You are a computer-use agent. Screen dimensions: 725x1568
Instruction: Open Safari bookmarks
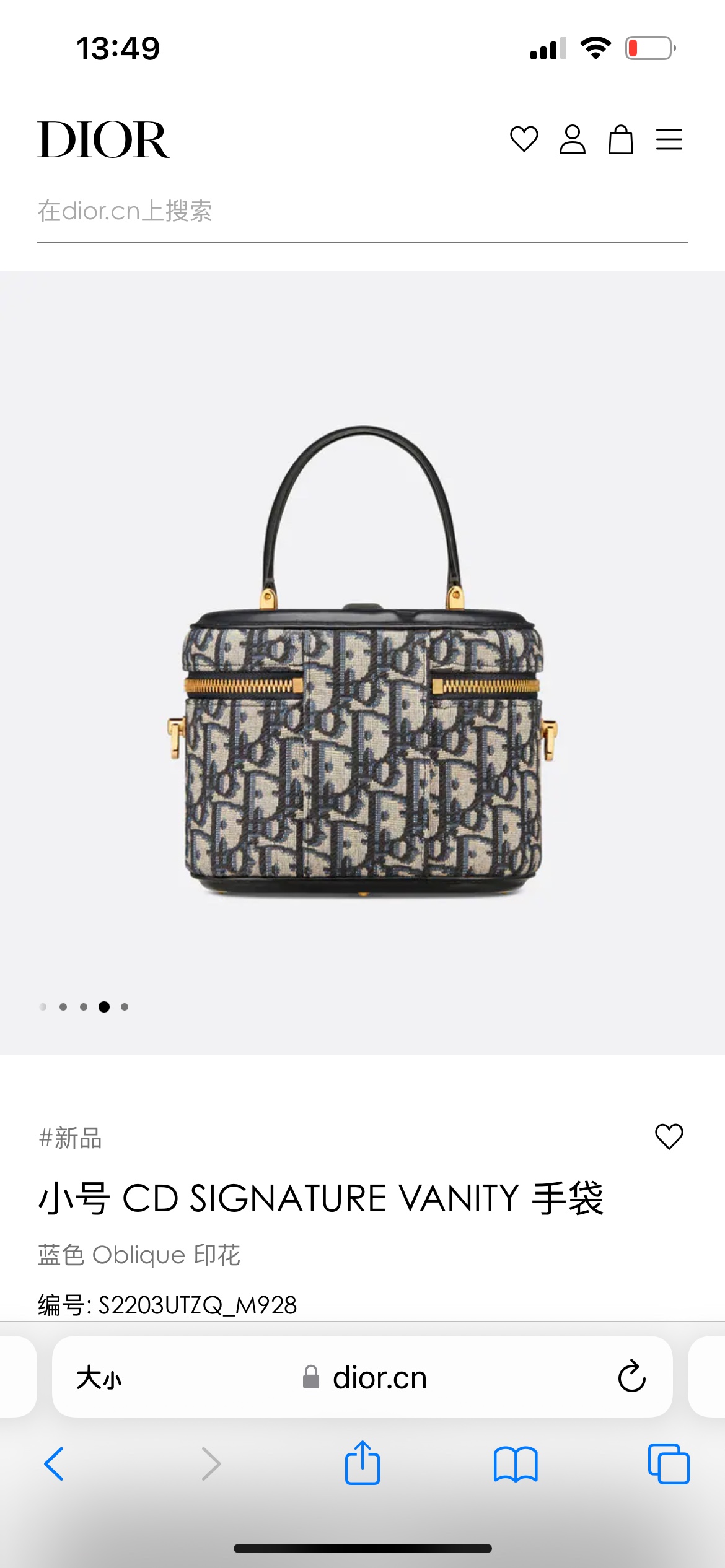516,1464
